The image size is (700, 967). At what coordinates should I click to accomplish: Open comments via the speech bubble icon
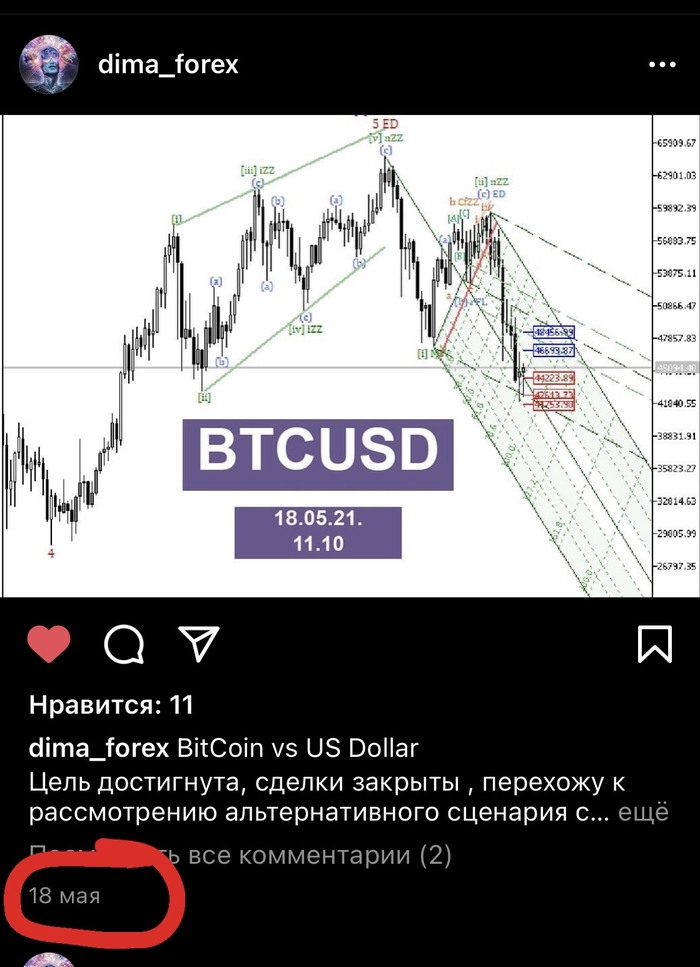(123, 645)
